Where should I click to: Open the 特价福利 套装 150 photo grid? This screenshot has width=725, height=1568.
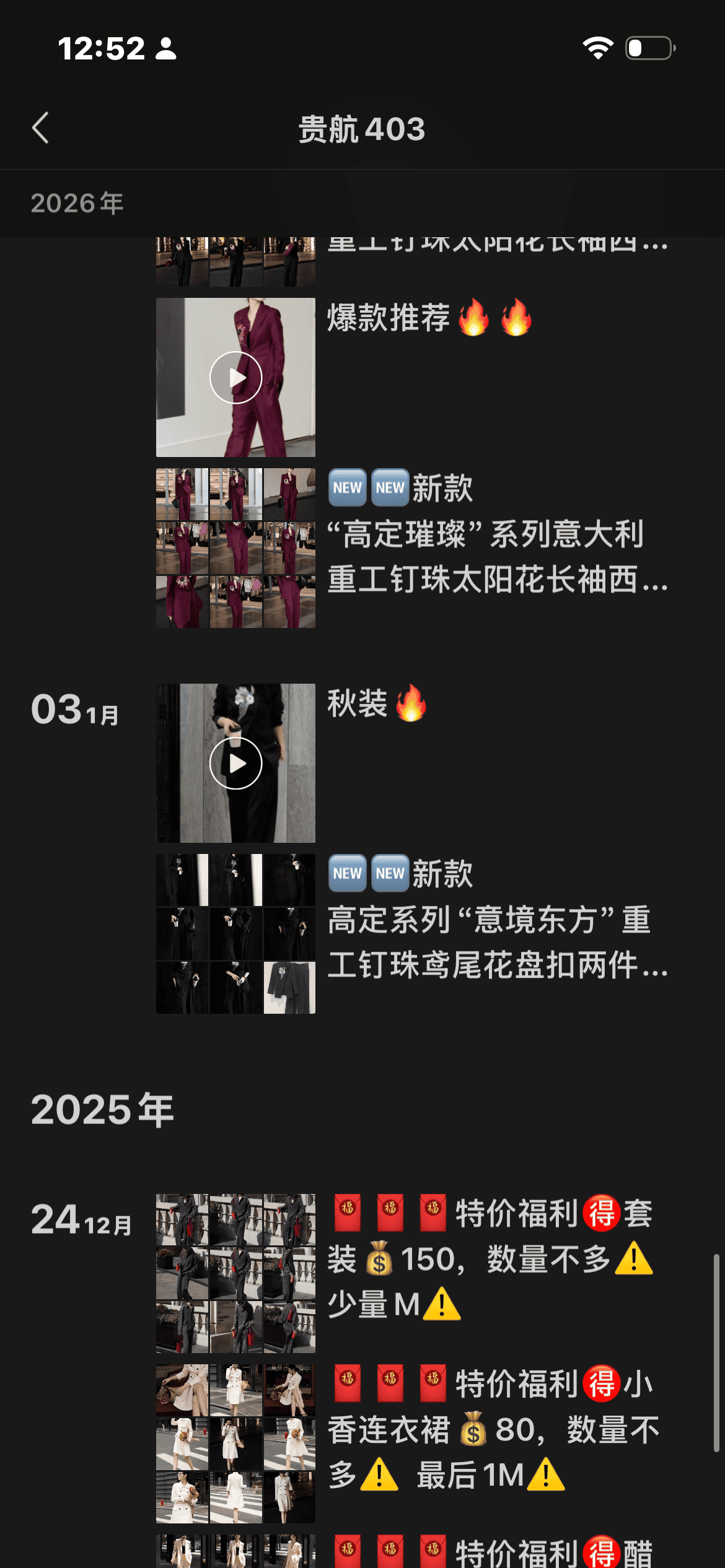pos(235,1273)
